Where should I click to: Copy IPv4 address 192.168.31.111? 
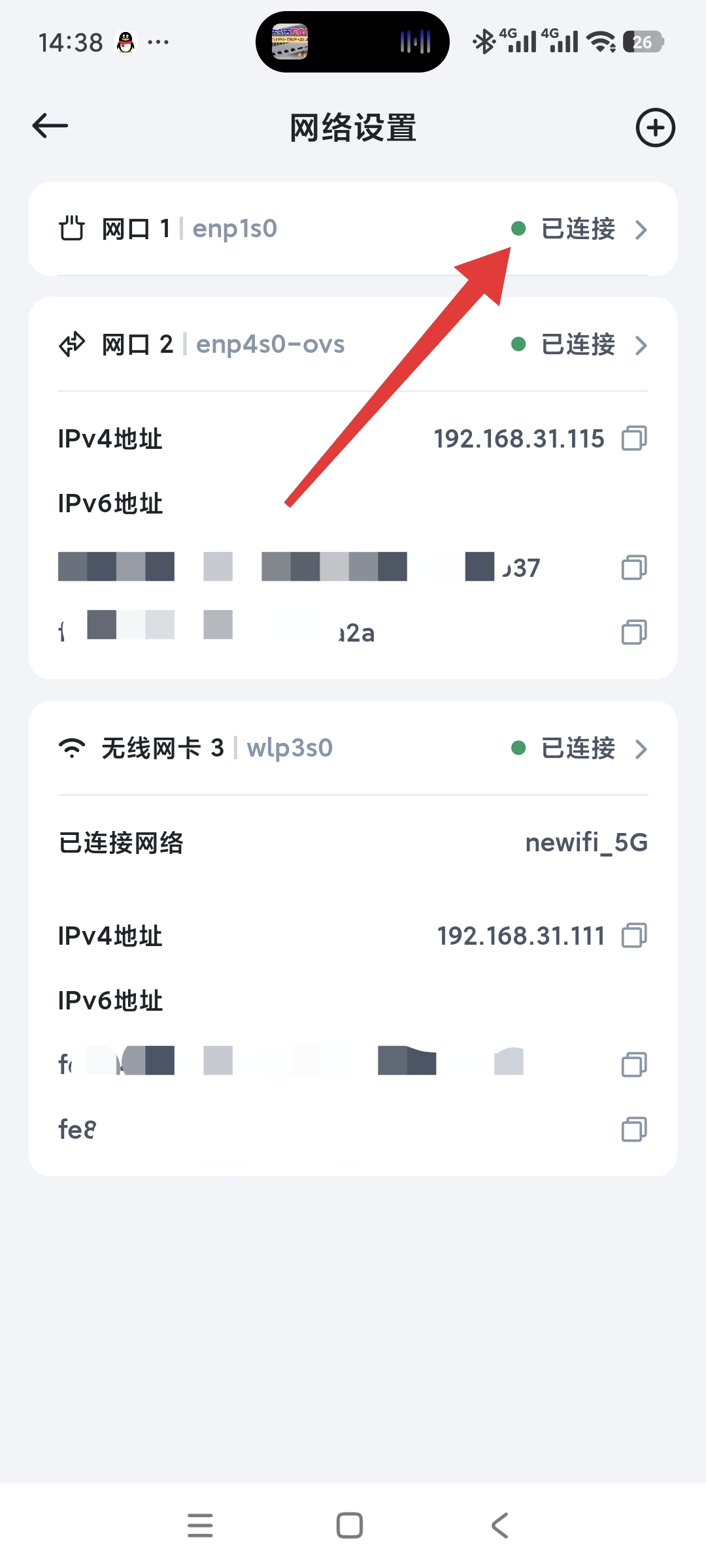click(633, 936)
